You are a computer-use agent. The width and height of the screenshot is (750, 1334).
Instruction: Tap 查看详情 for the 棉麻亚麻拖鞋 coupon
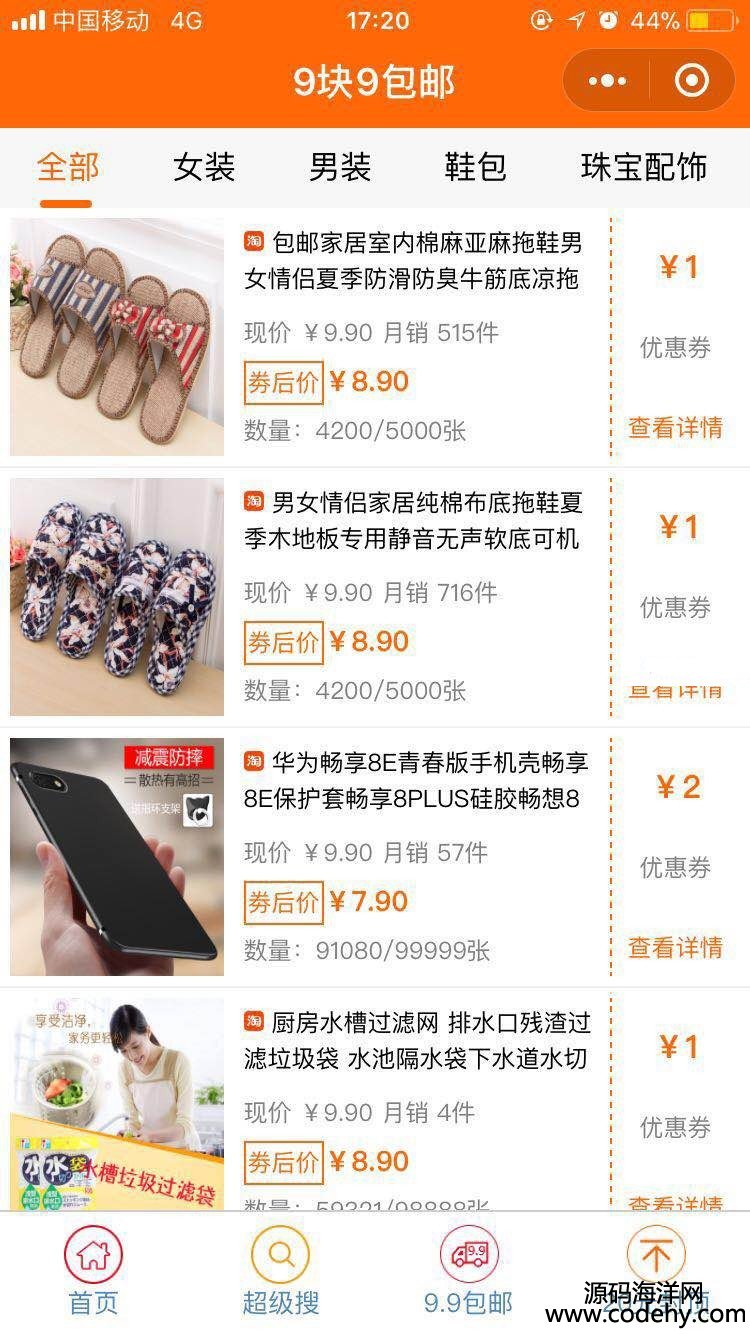click(675, 428)
